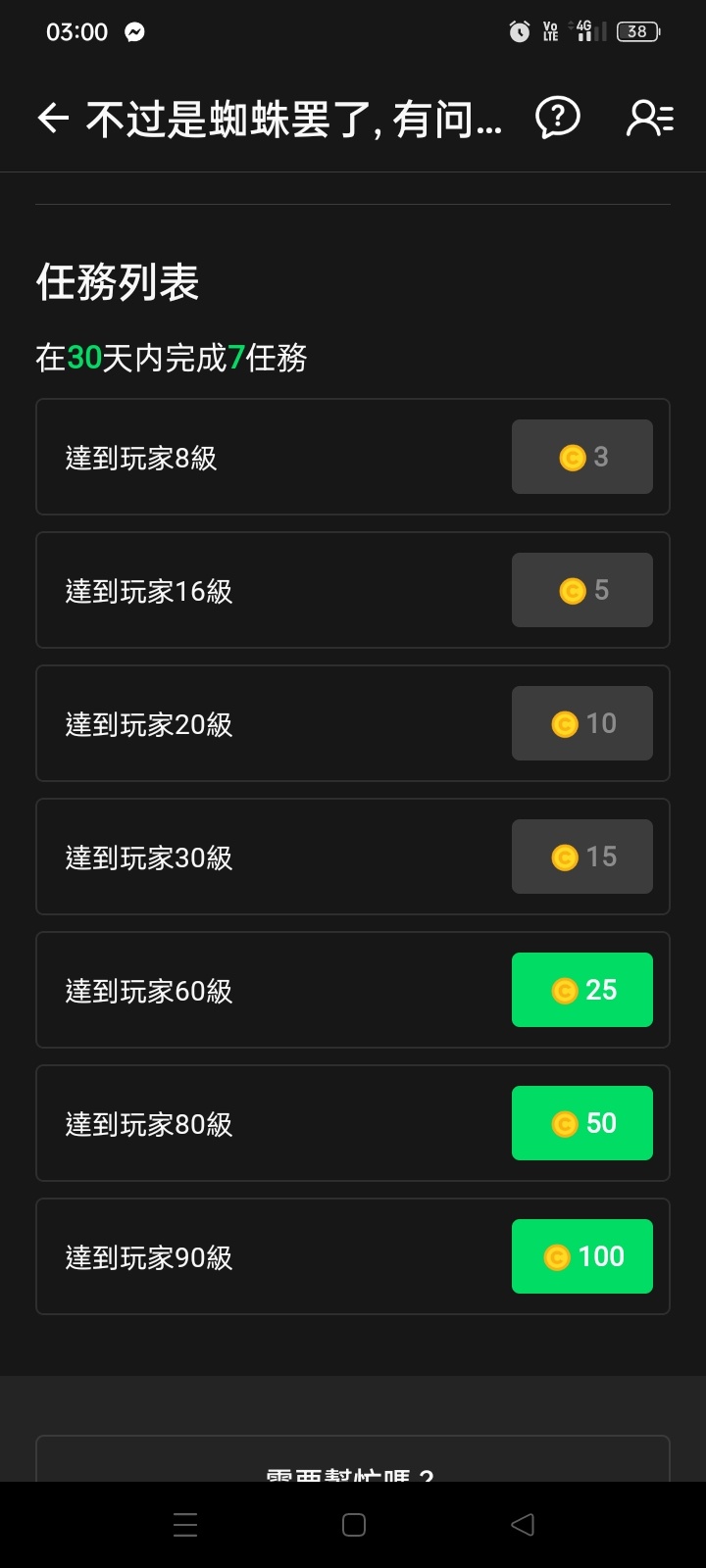Claim the 25 coin reward button
The height and width of the screenshot is (1568, 706).
click(582, 990)
